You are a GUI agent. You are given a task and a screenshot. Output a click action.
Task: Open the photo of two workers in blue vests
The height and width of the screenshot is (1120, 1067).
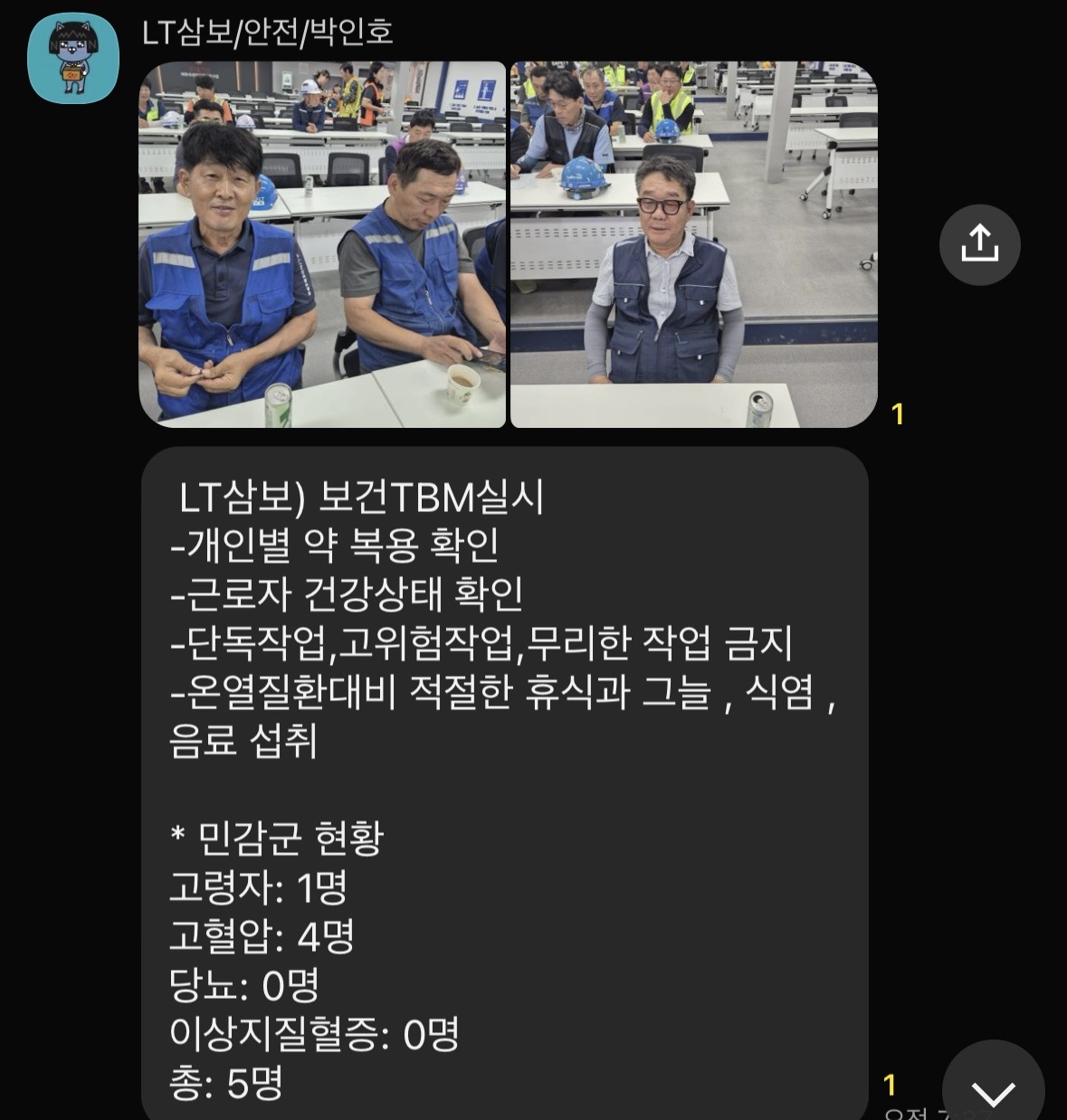pos(322,244)
